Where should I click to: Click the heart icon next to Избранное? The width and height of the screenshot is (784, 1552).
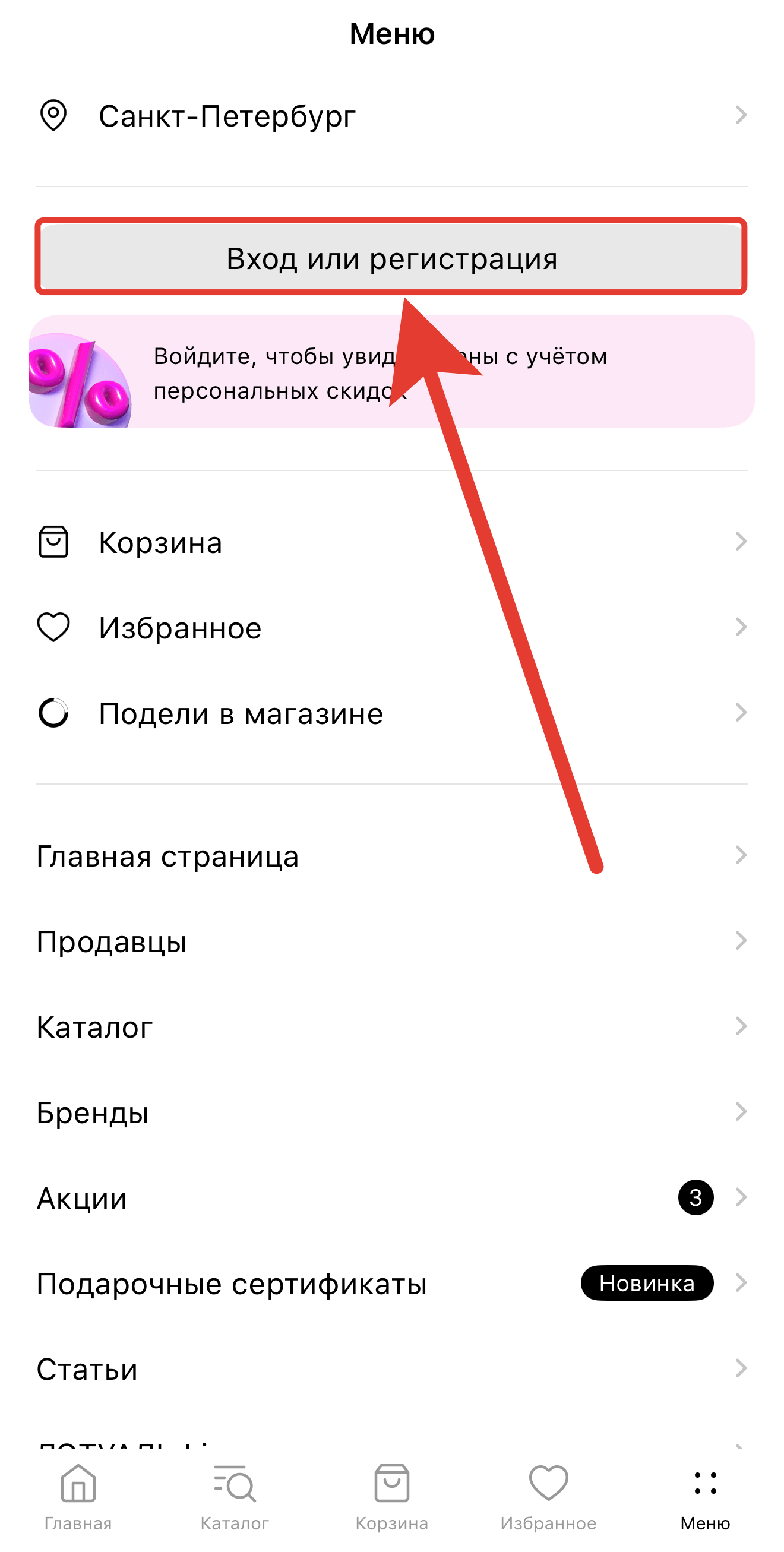coord(53,627)
